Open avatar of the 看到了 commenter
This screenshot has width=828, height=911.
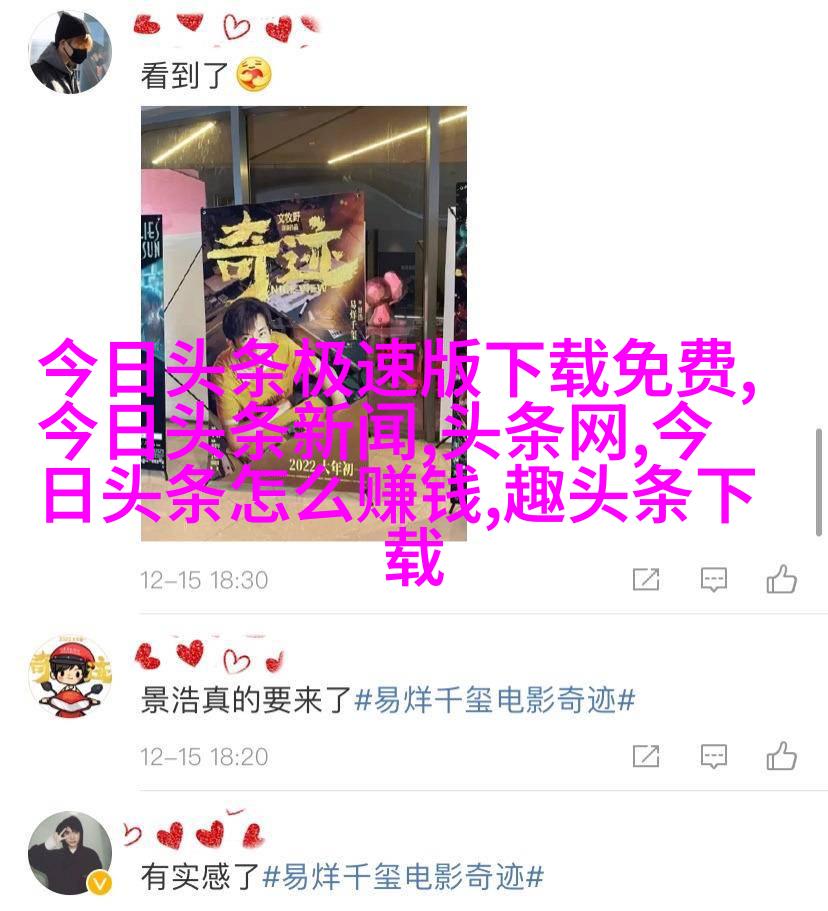click(70, 52)
